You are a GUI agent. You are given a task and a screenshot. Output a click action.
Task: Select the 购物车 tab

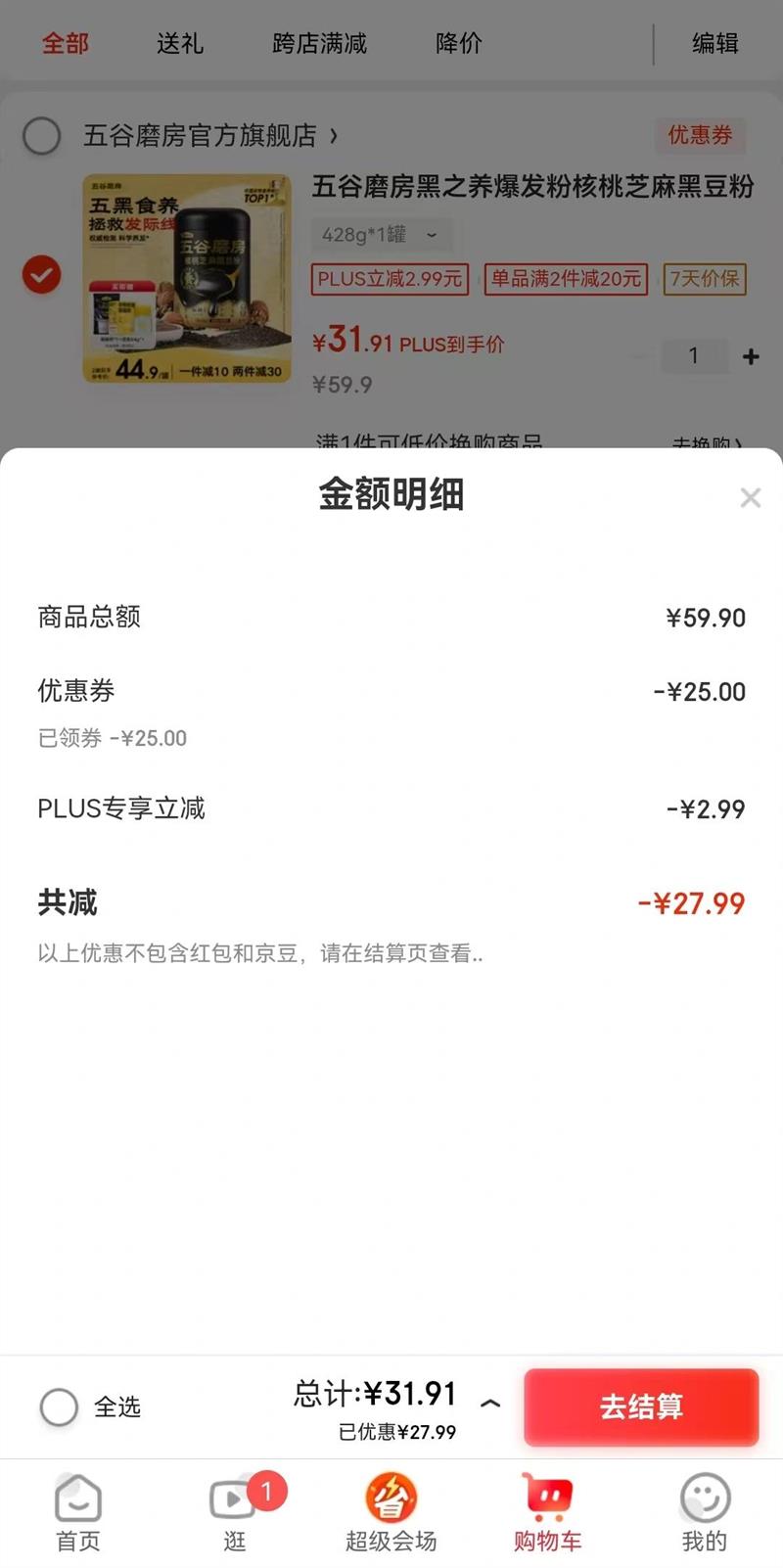point(548,1513)
